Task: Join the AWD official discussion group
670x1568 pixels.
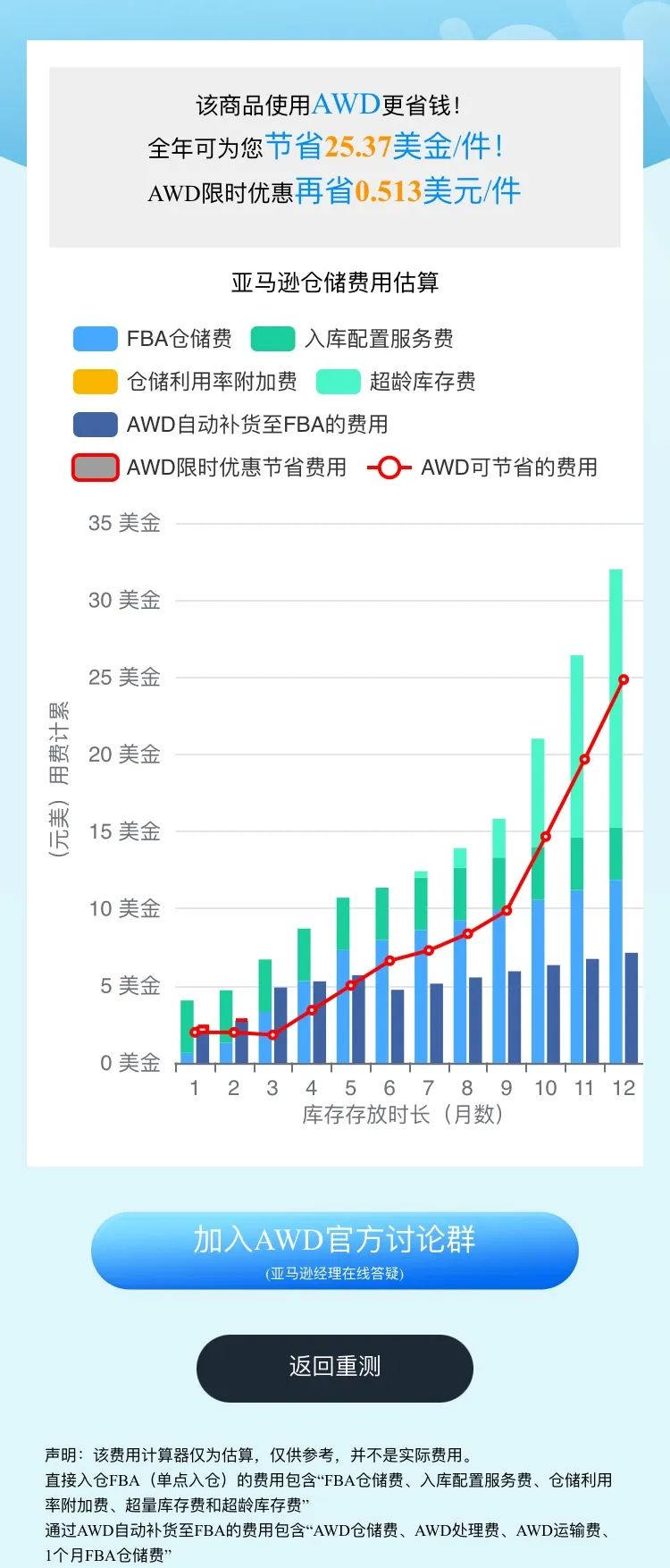Action: click(x=335, y=1250)
